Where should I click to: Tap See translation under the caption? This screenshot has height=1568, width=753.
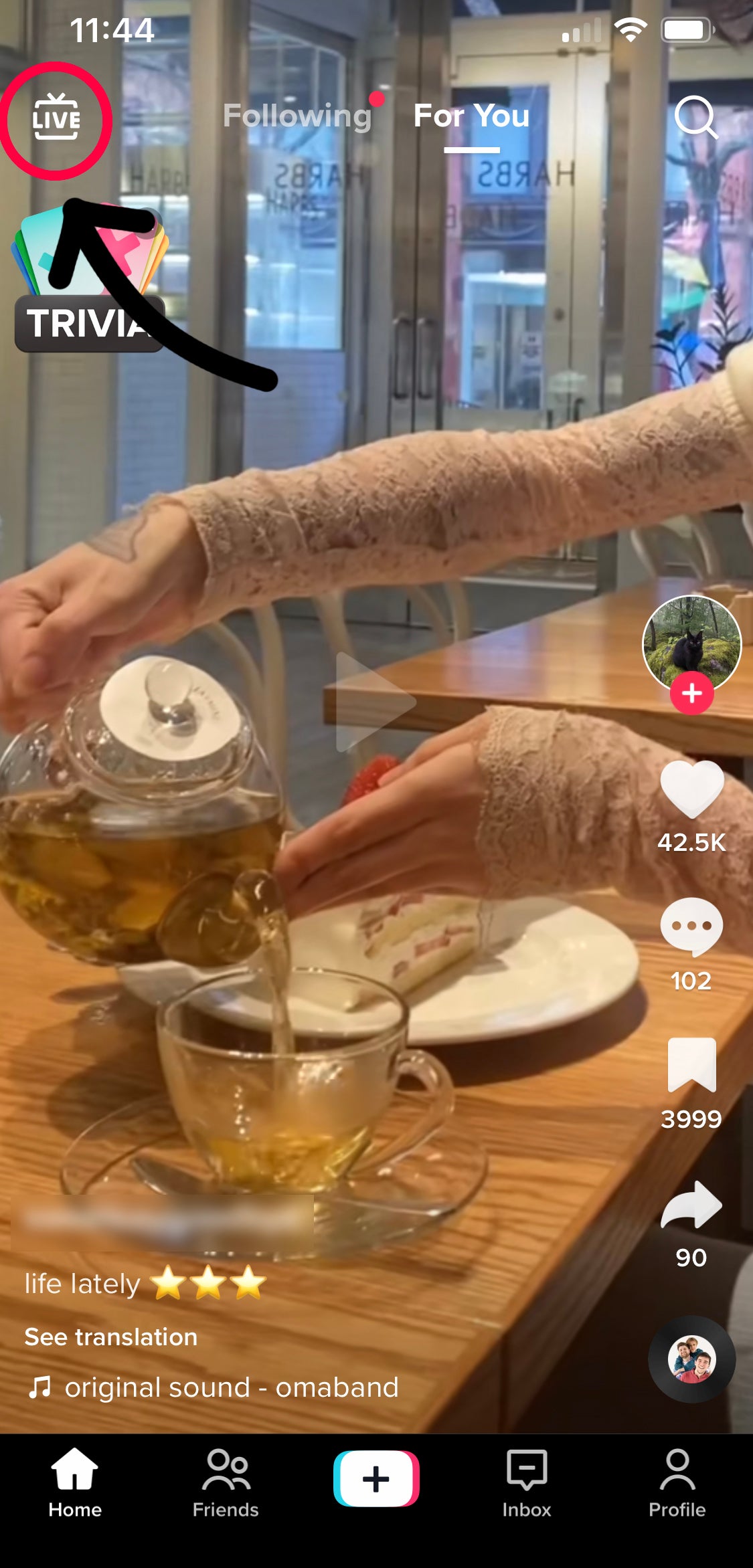click(111, 1337)
